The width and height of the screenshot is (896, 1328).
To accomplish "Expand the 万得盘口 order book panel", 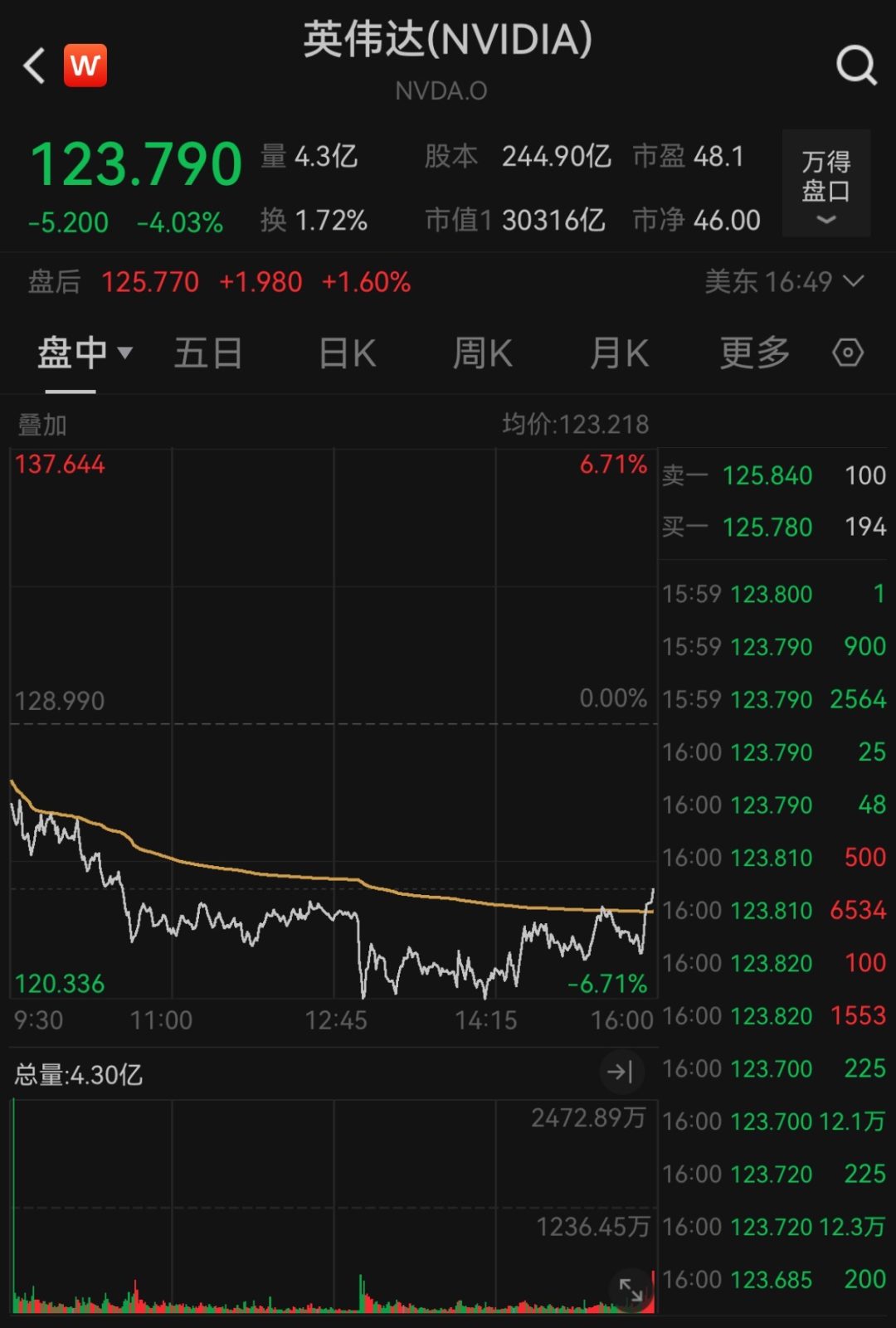I will 825,184.
